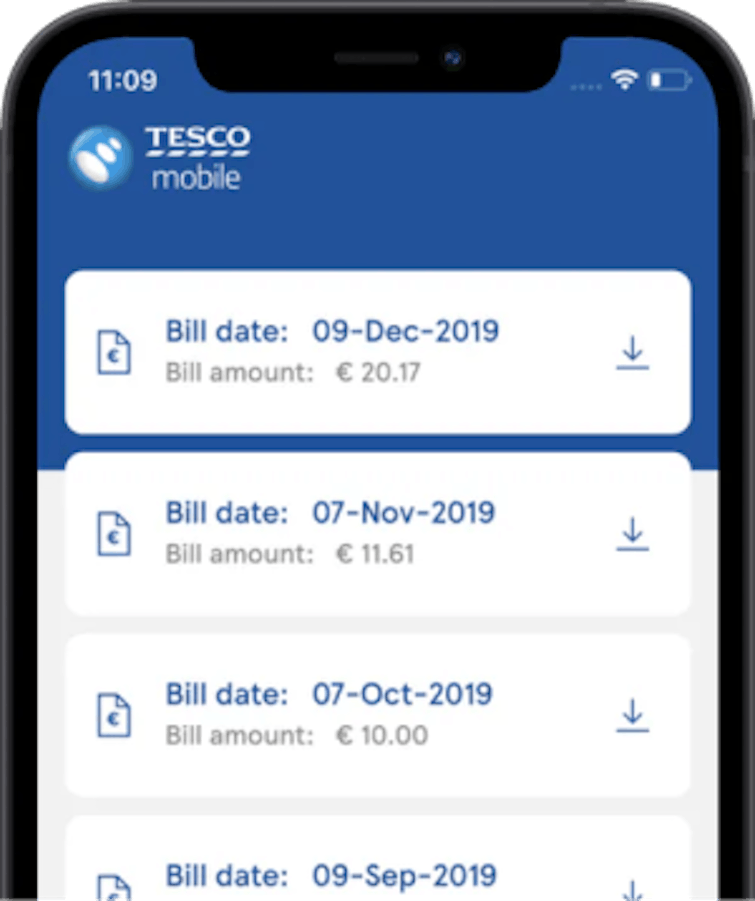Viewport: 755px width, 901px height.
Task: Download the 07-Oct-2019 bill
Action: click(x=632, y=716)
